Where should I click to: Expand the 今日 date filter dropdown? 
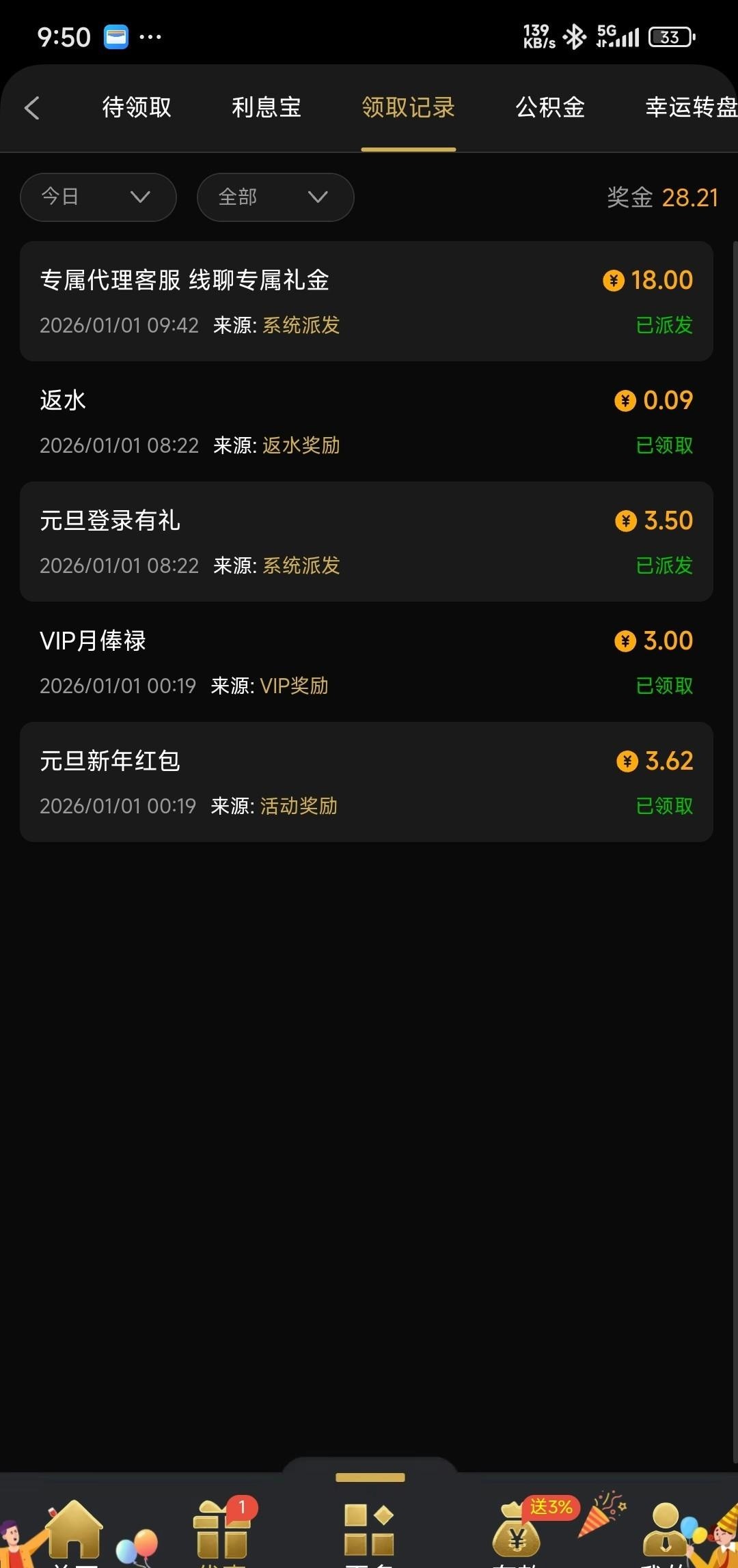(x=98, y=197)
